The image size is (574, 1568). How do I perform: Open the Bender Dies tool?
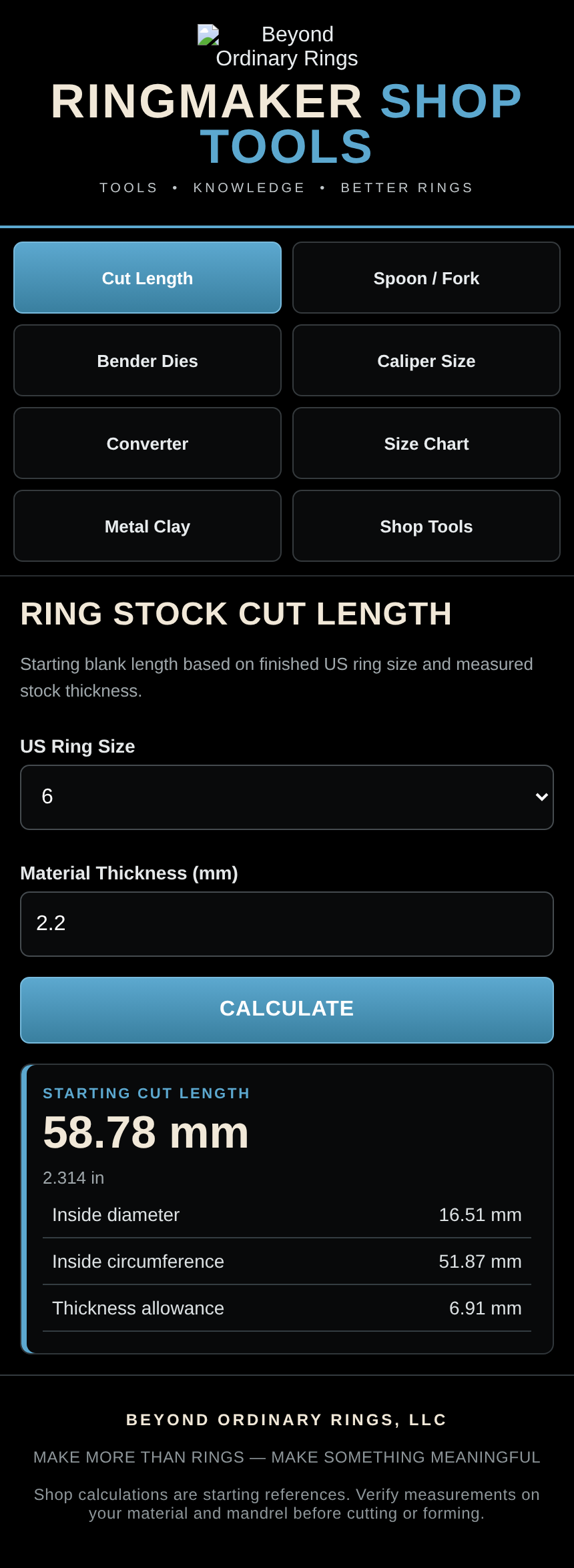148,360
